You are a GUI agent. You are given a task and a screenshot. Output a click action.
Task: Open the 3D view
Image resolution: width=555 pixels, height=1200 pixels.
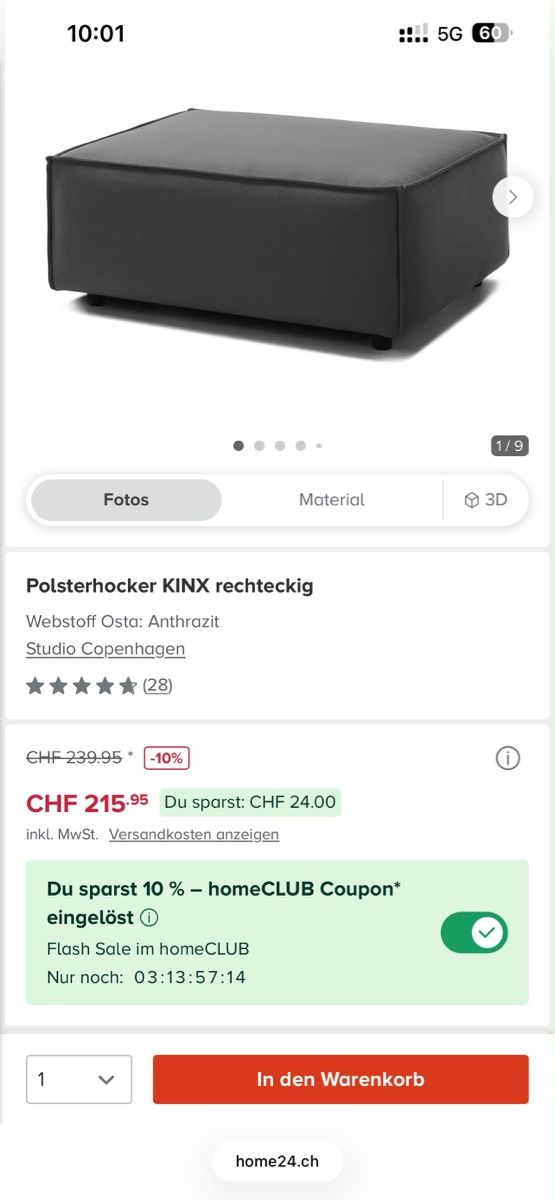click(486, 500)
